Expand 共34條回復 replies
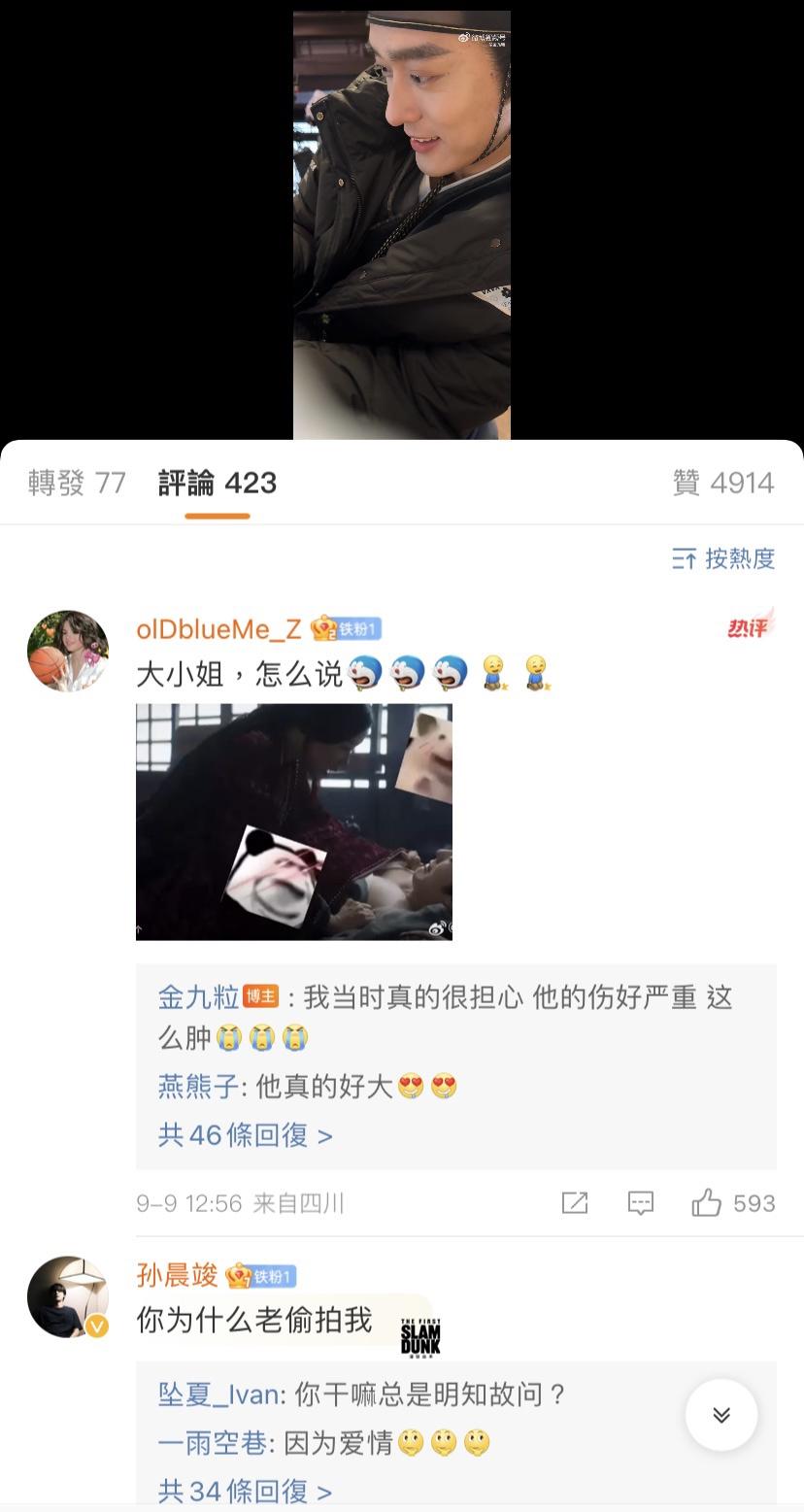804x1512 pixels. coord(245,1491)
